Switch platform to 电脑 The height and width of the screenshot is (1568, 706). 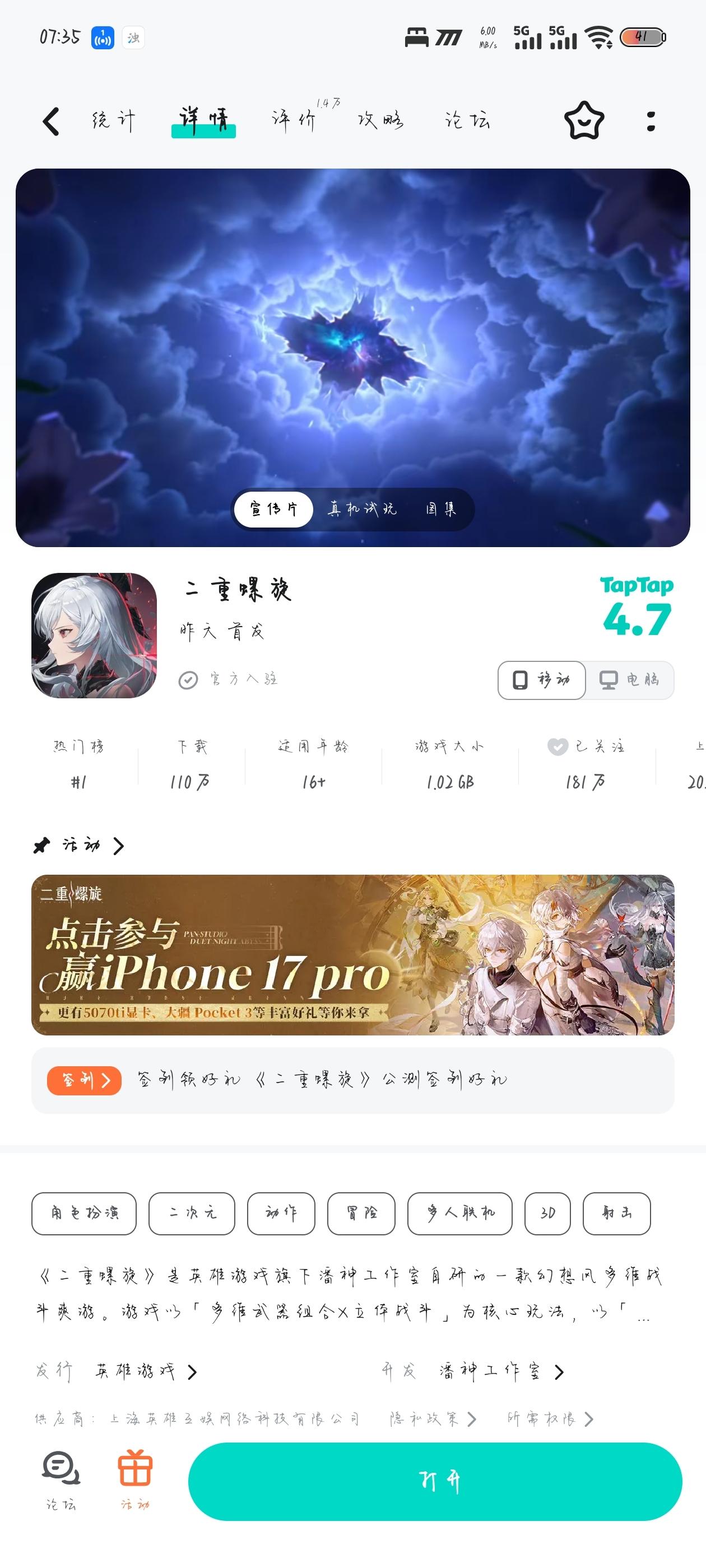[x=629, y=680]
